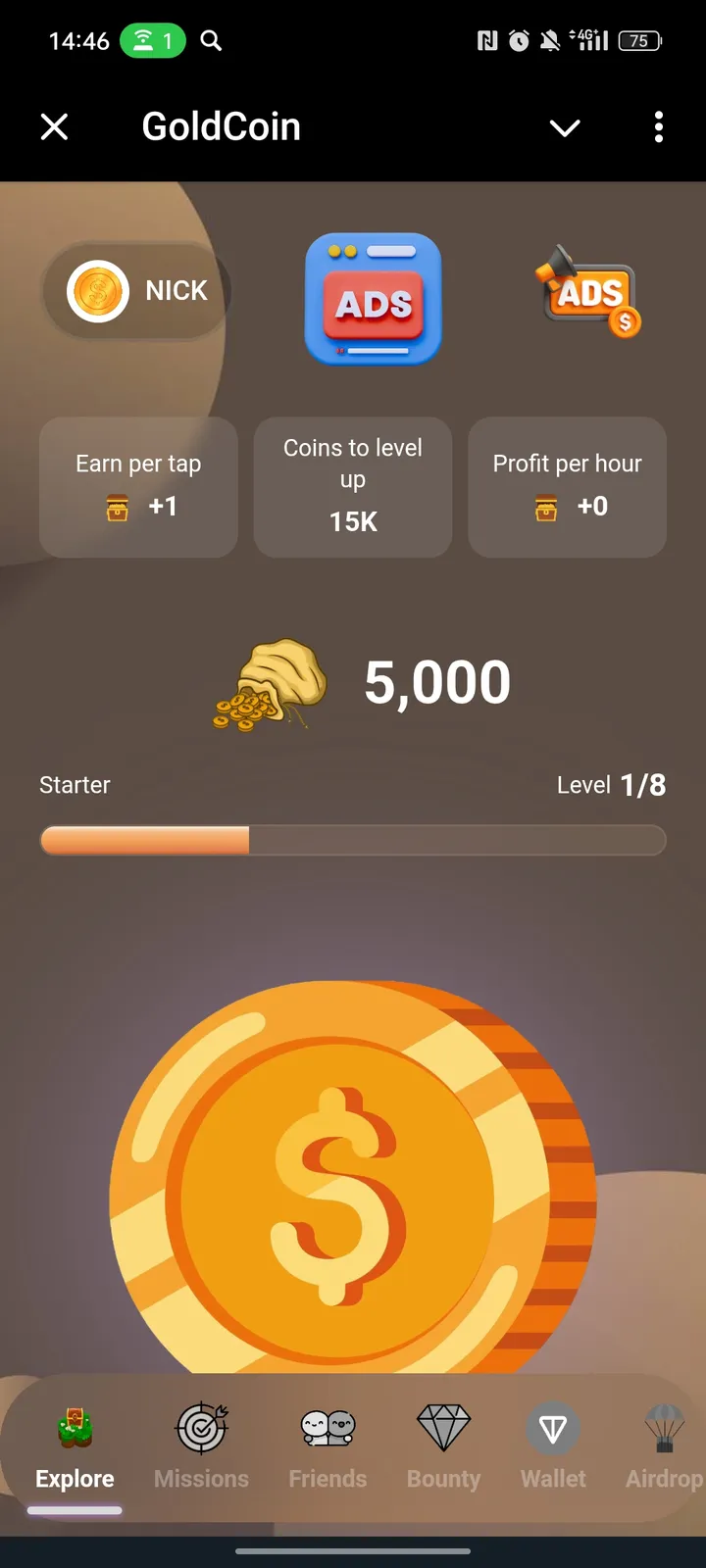Open the Coins to level up card
706x1568 pixels.
(x=352, y=487)
